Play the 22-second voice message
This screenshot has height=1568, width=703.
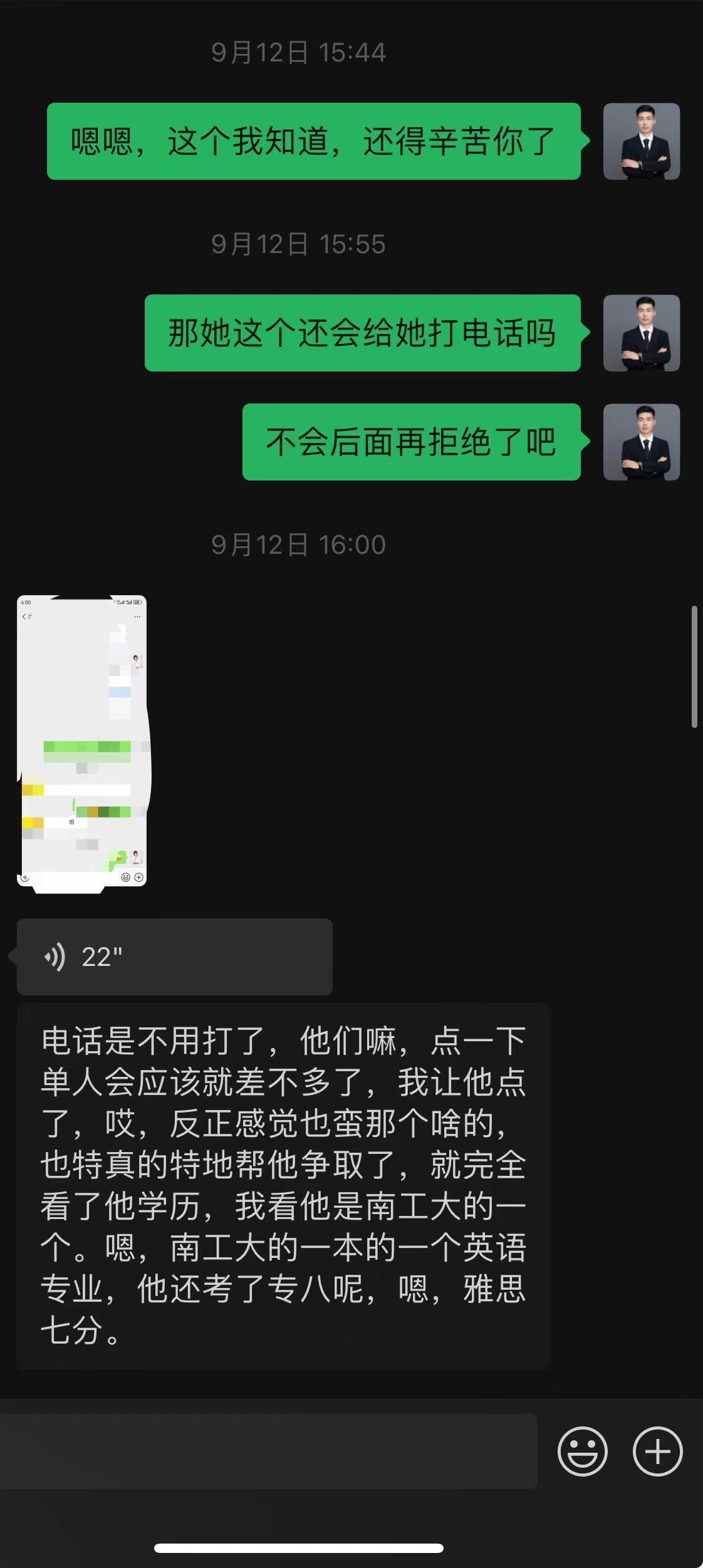coord(174,957)
